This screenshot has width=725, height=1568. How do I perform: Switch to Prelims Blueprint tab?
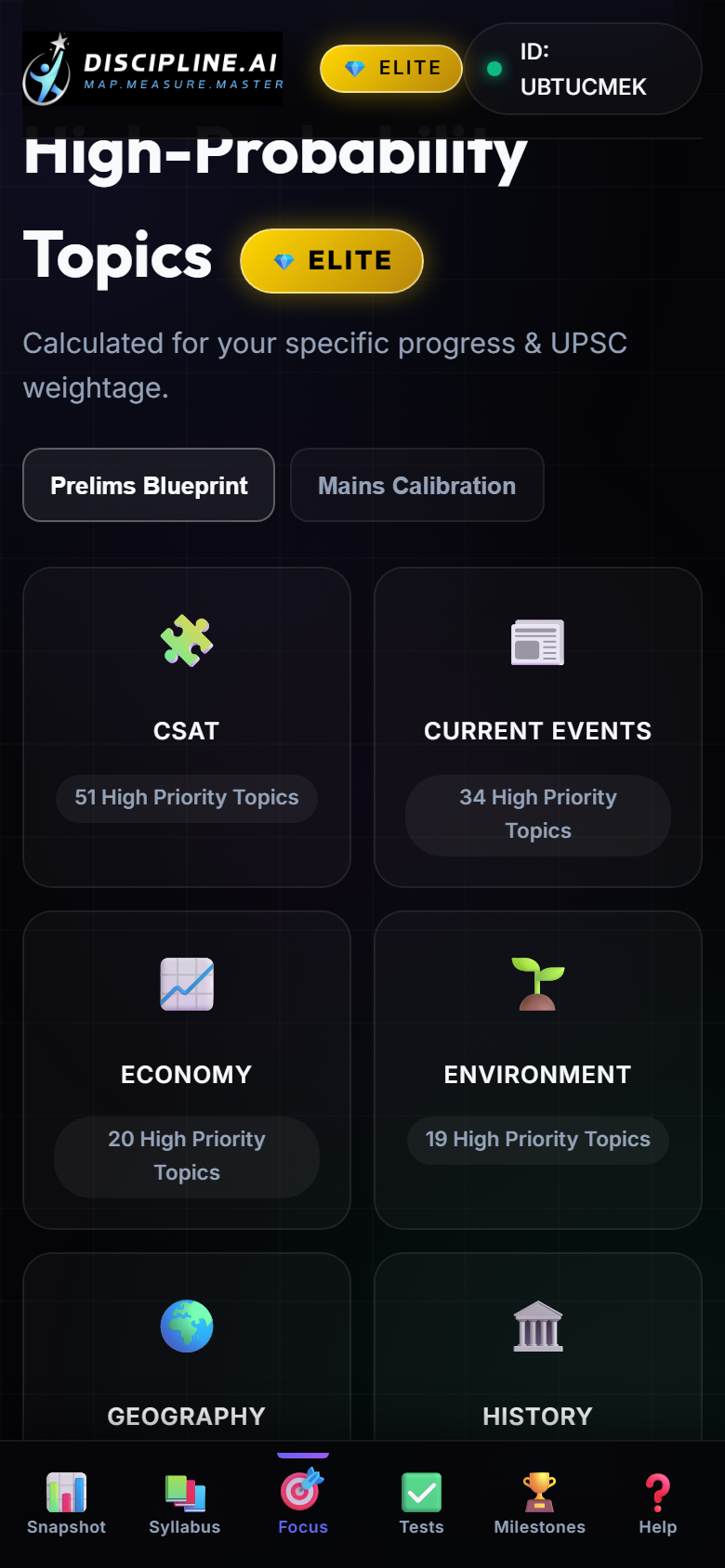[149, 485]
